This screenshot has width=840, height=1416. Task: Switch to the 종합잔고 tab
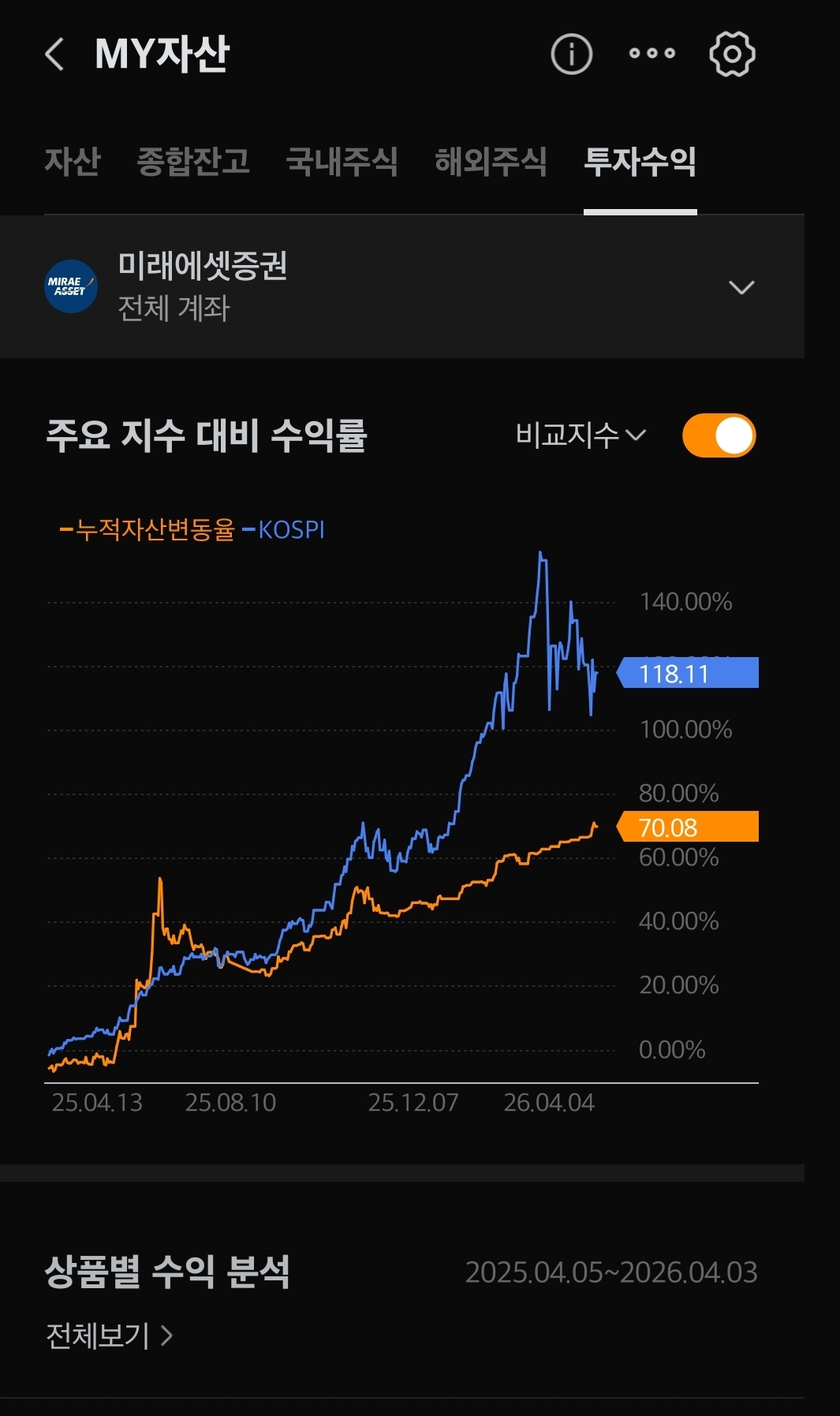click(x=193, y=162)
